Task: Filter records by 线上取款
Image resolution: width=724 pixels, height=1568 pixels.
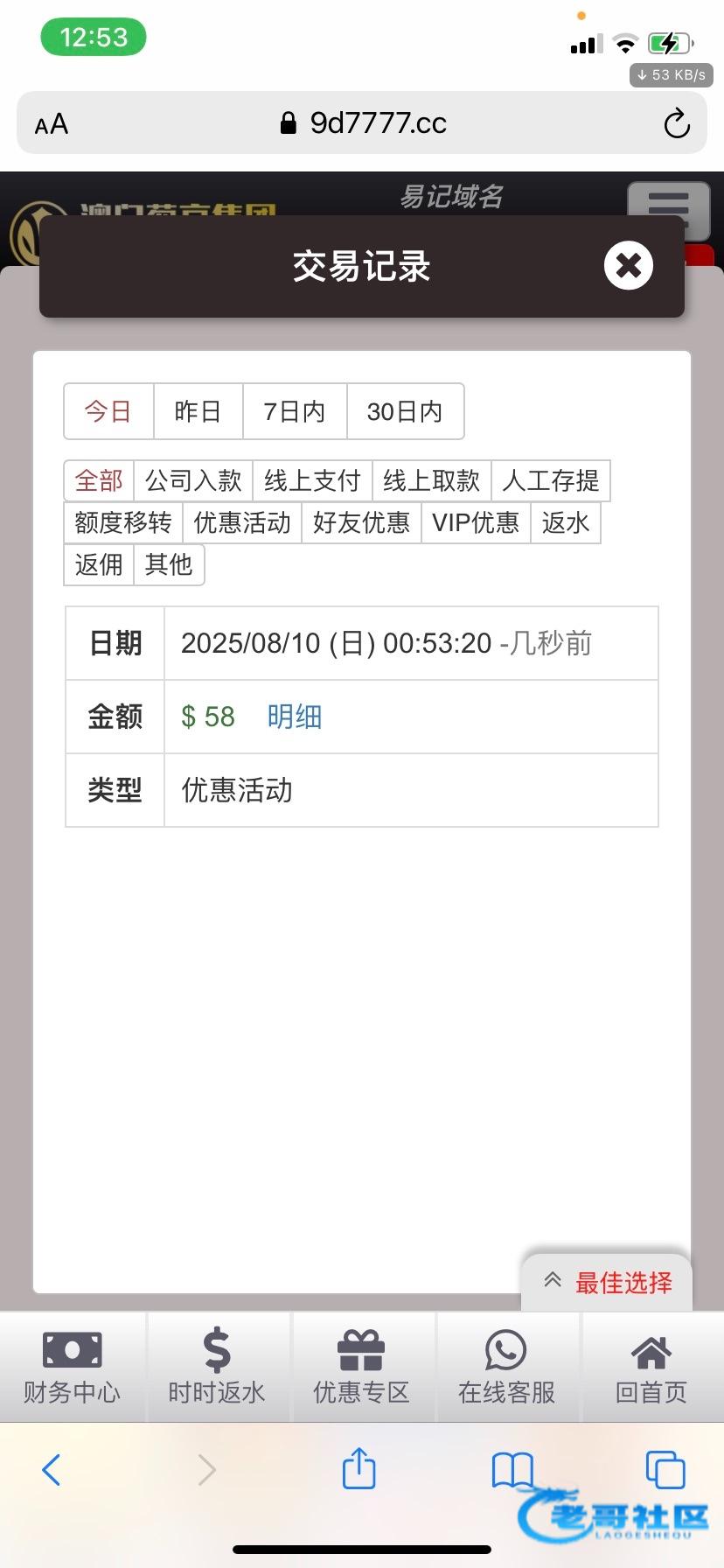Action: coord(431,480)
